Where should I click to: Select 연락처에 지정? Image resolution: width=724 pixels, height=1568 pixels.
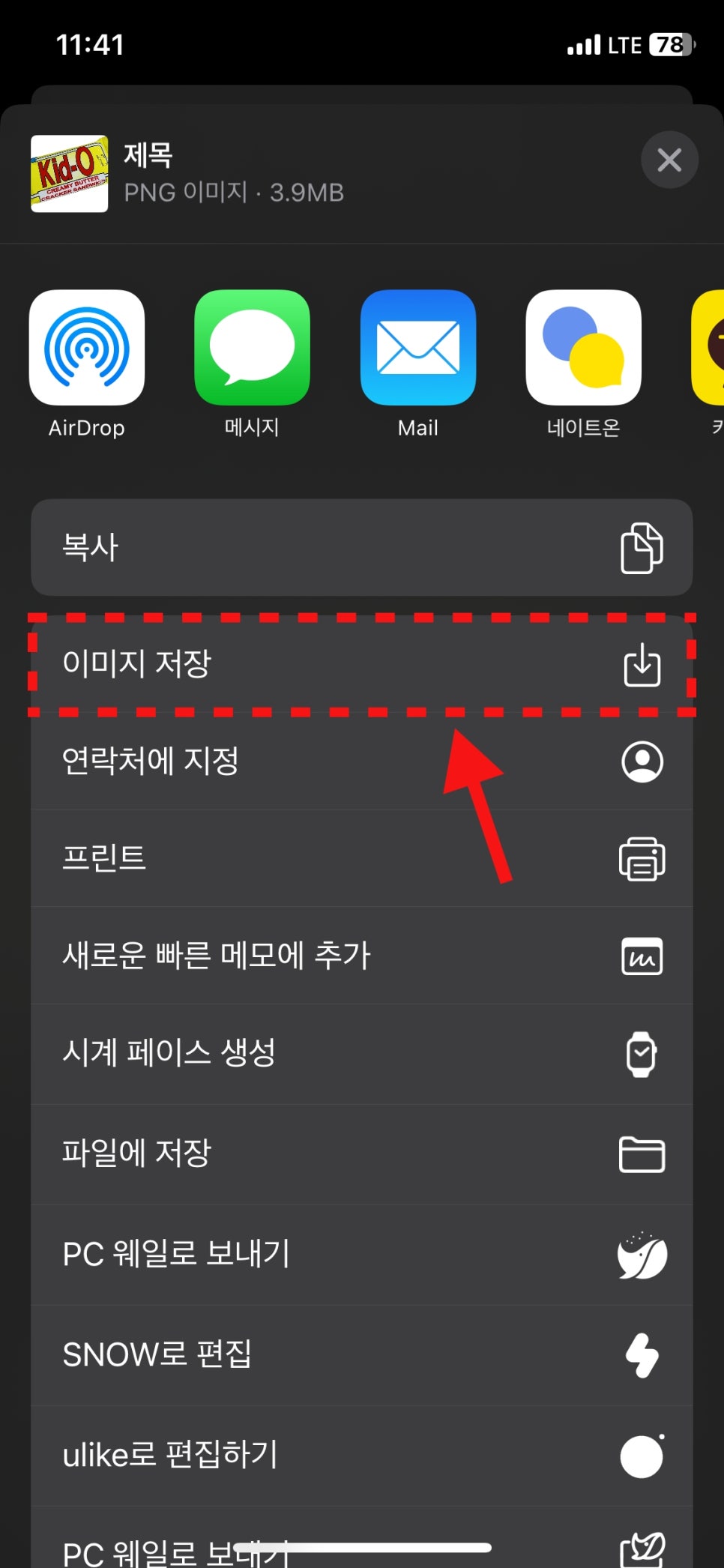pyautogui.click(x=362, y=762)
